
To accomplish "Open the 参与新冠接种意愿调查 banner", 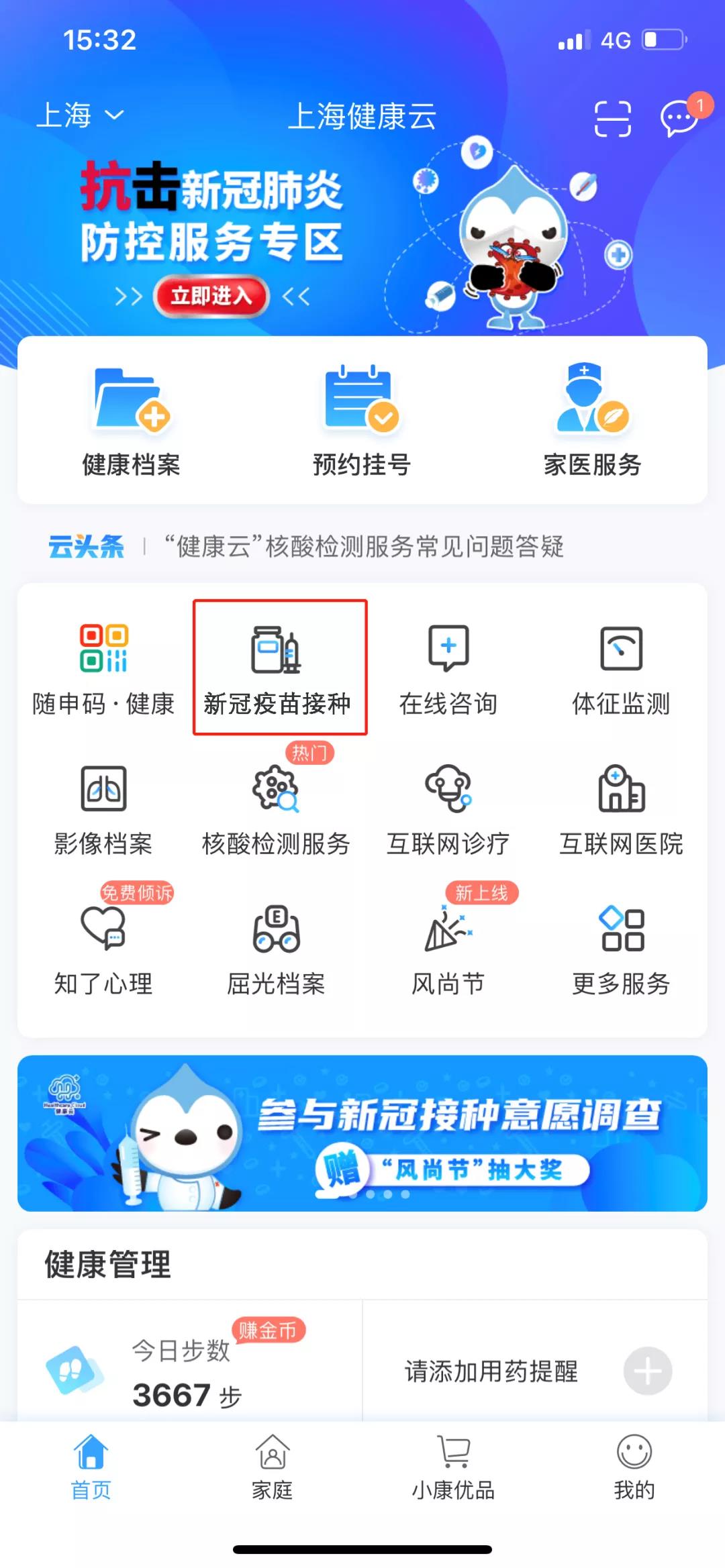I will tap(362, 1133).
